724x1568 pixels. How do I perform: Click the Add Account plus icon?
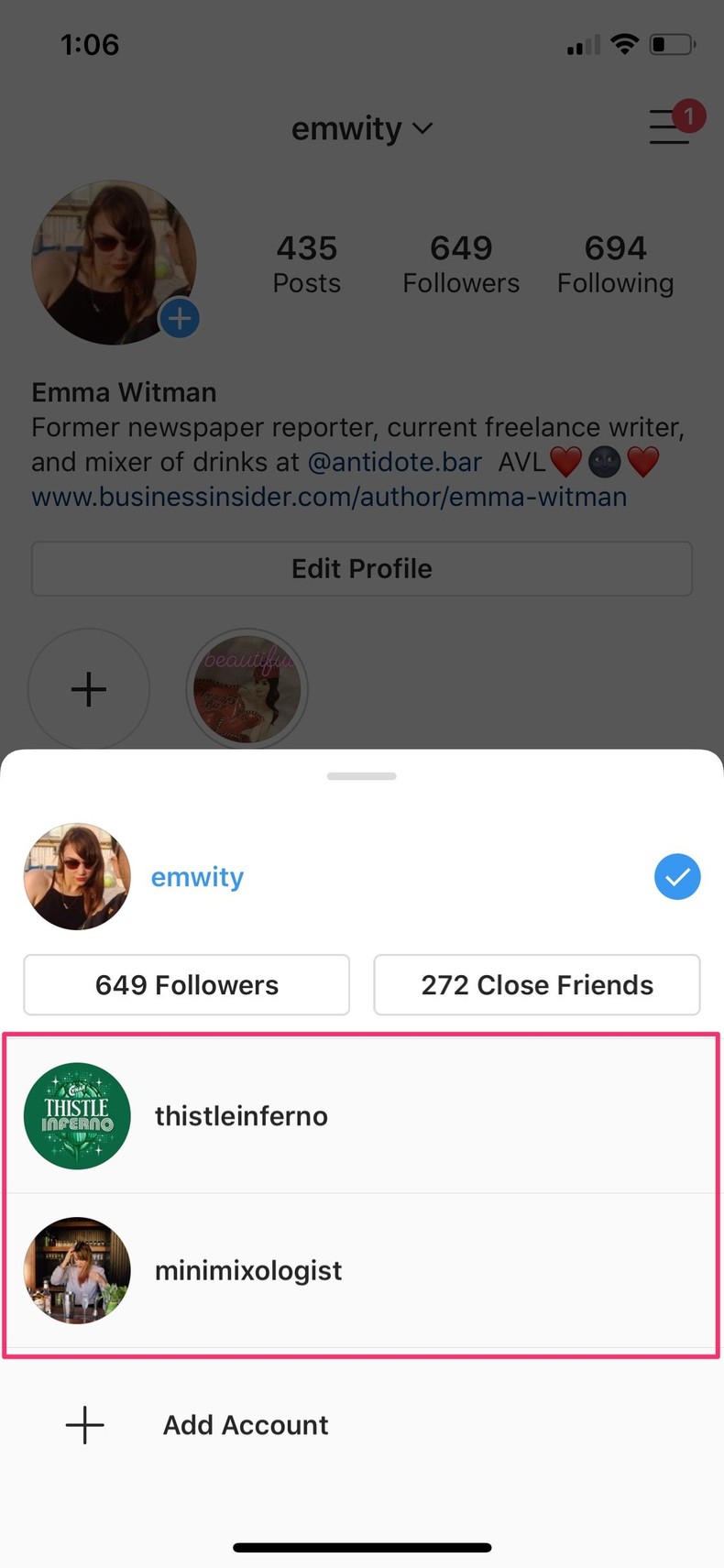click(84, 1425)
